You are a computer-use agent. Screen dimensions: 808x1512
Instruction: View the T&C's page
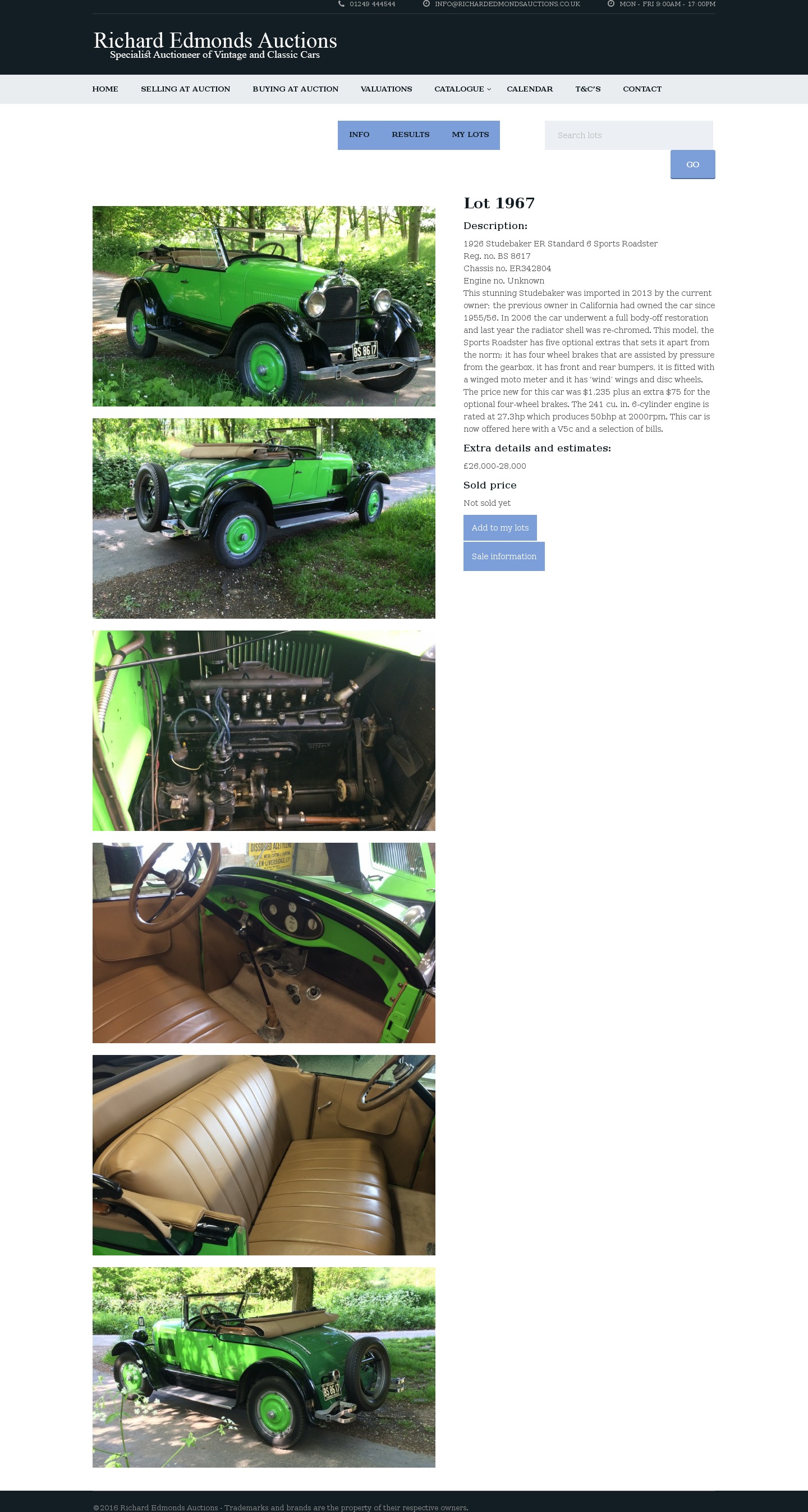pyautogui.click(x=587, y=89)
